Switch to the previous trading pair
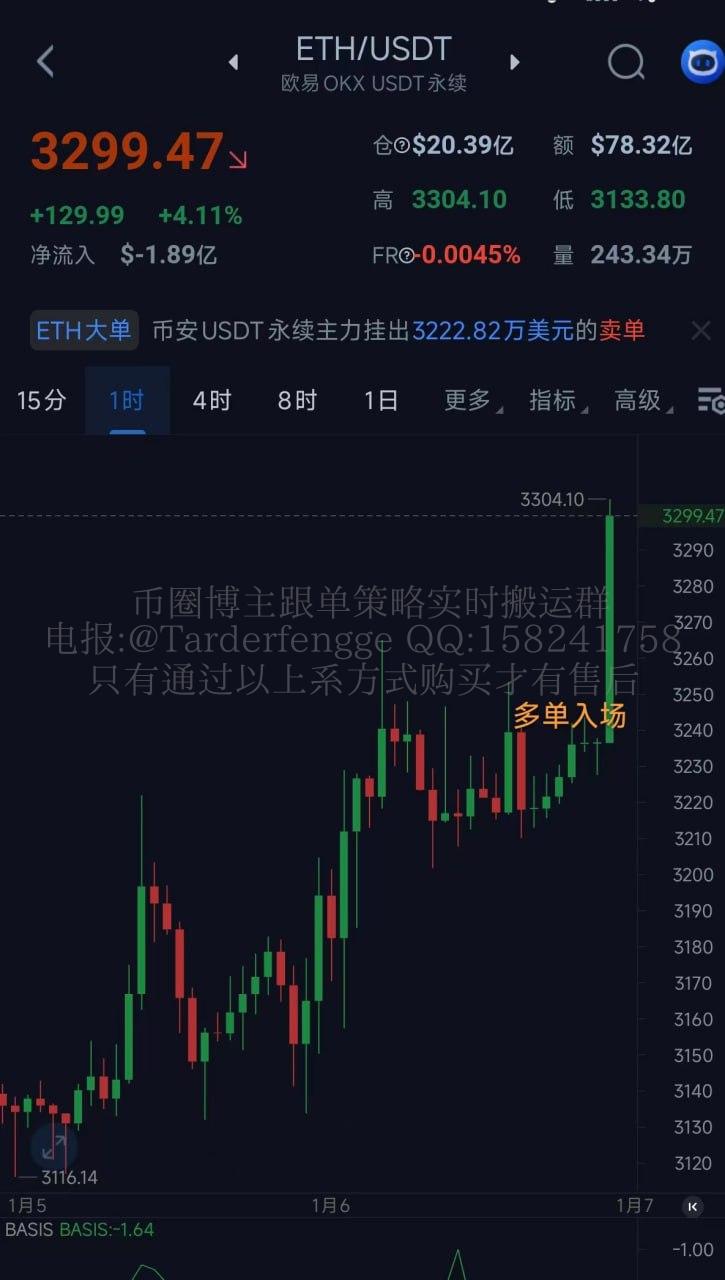Viewport: 725px width, 1280px height. (x=234, y=62)
